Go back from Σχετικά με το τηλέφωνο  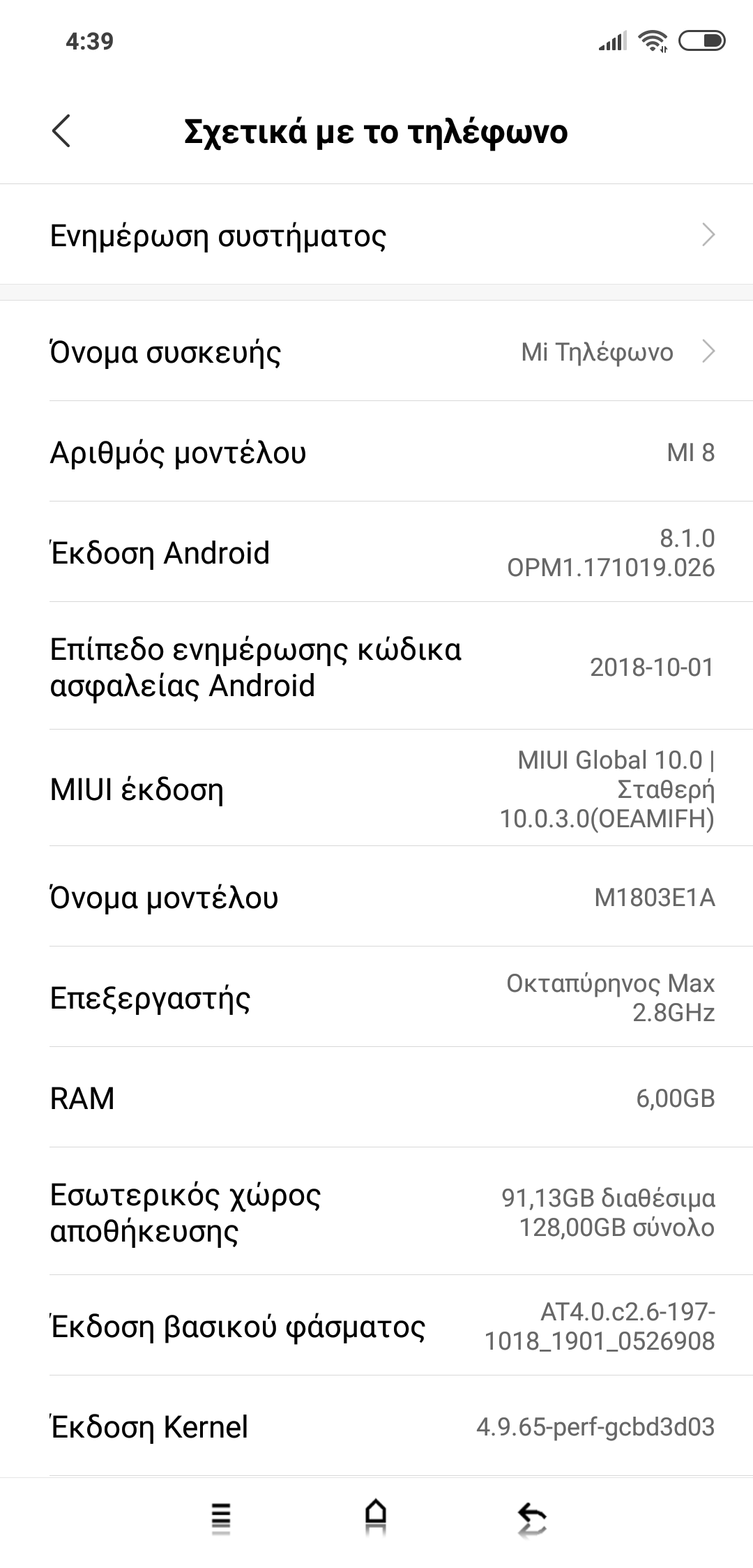pos(61,131)
